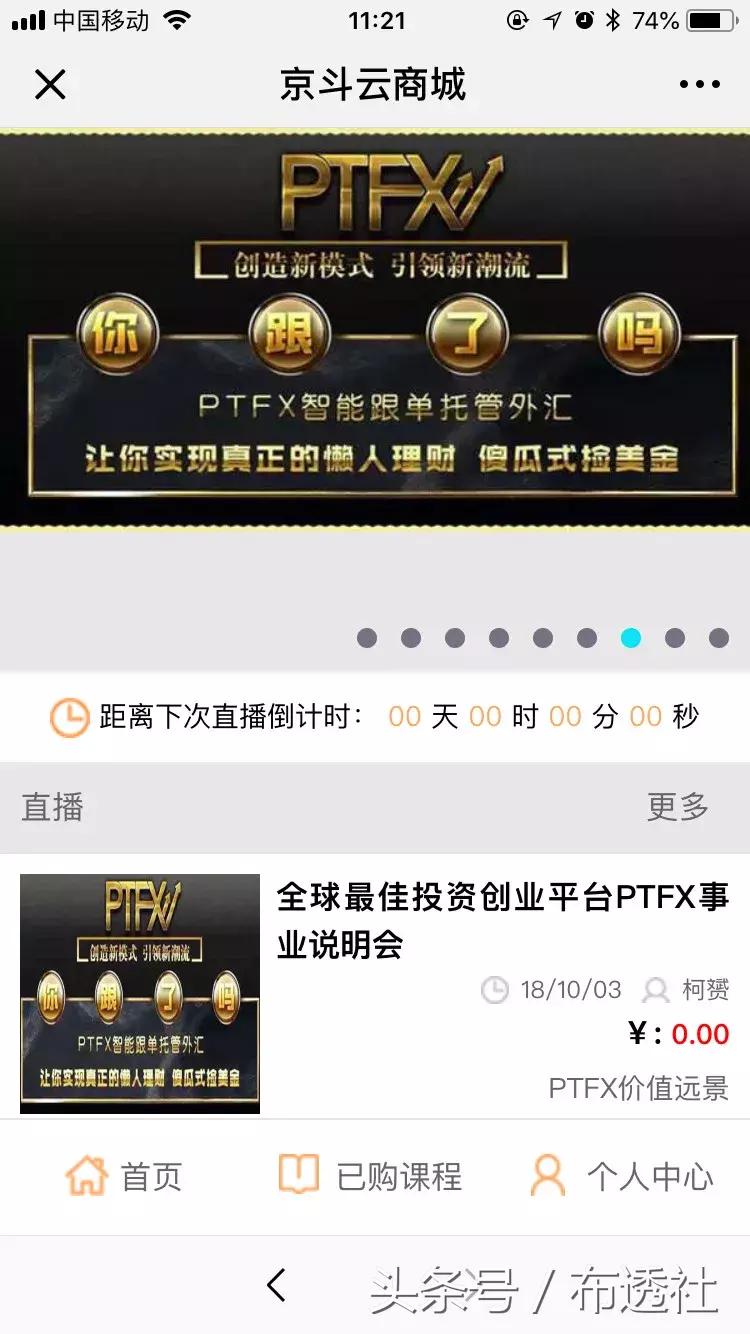Tap the back chevron at bottom
Viewport: 750px width, 1334px height.
pos(277,1285)
